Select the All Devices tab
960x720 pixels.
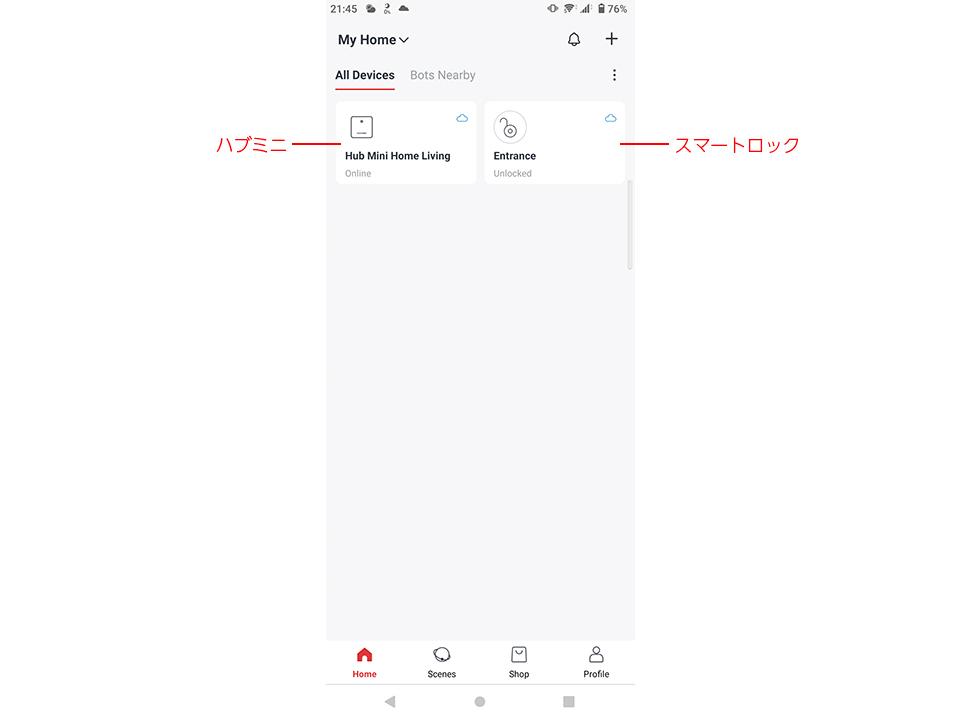365,75
